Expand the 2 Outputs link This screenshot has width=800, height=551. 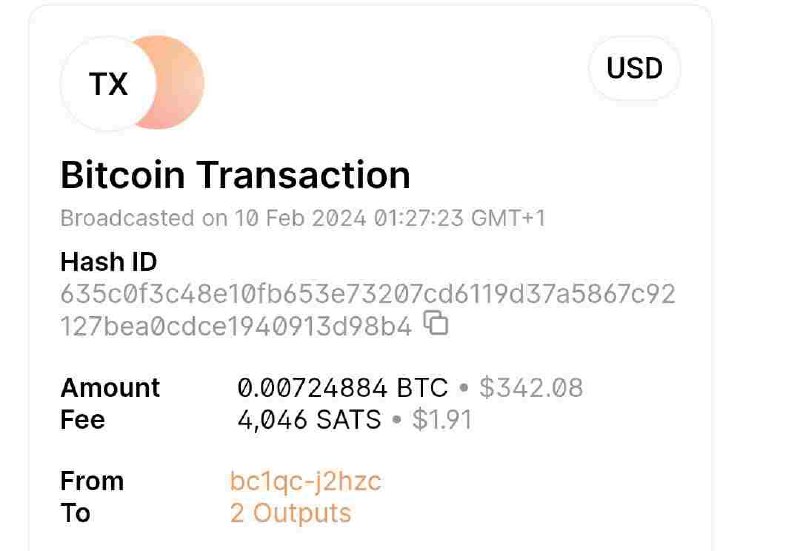290,514
